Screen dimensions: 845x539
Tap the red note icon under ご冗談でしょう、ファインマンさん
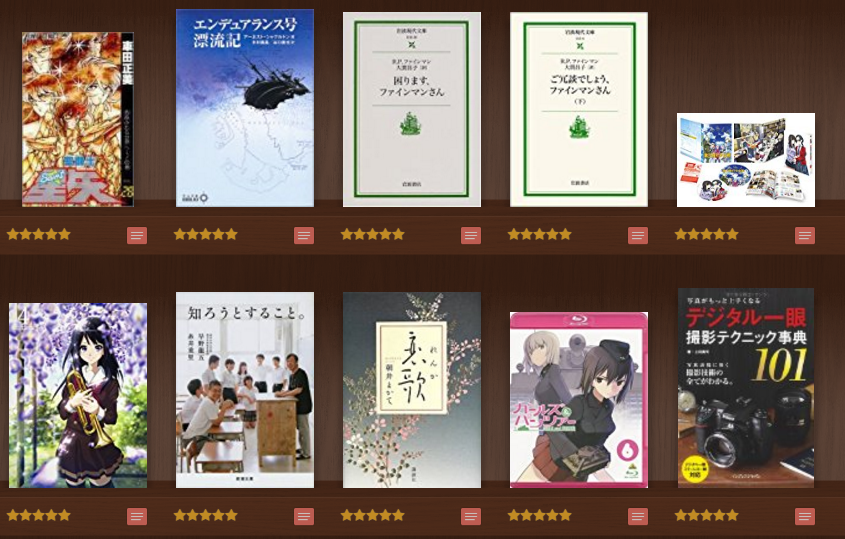pyautogui.click(x=638, y=236)
